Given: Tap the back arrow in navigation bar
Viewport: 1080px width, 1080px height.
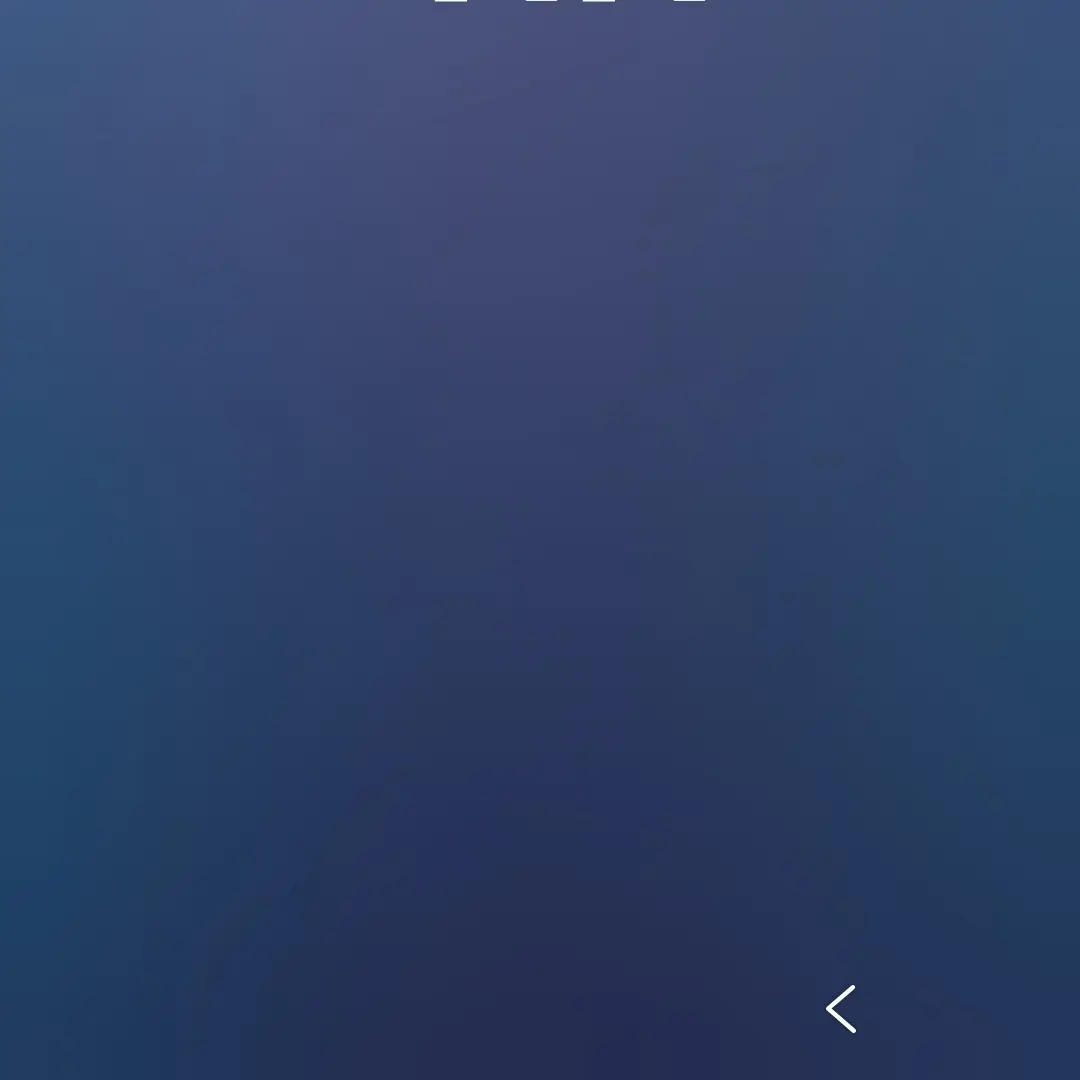Looking at the screenshot, I should (841, 1008).
